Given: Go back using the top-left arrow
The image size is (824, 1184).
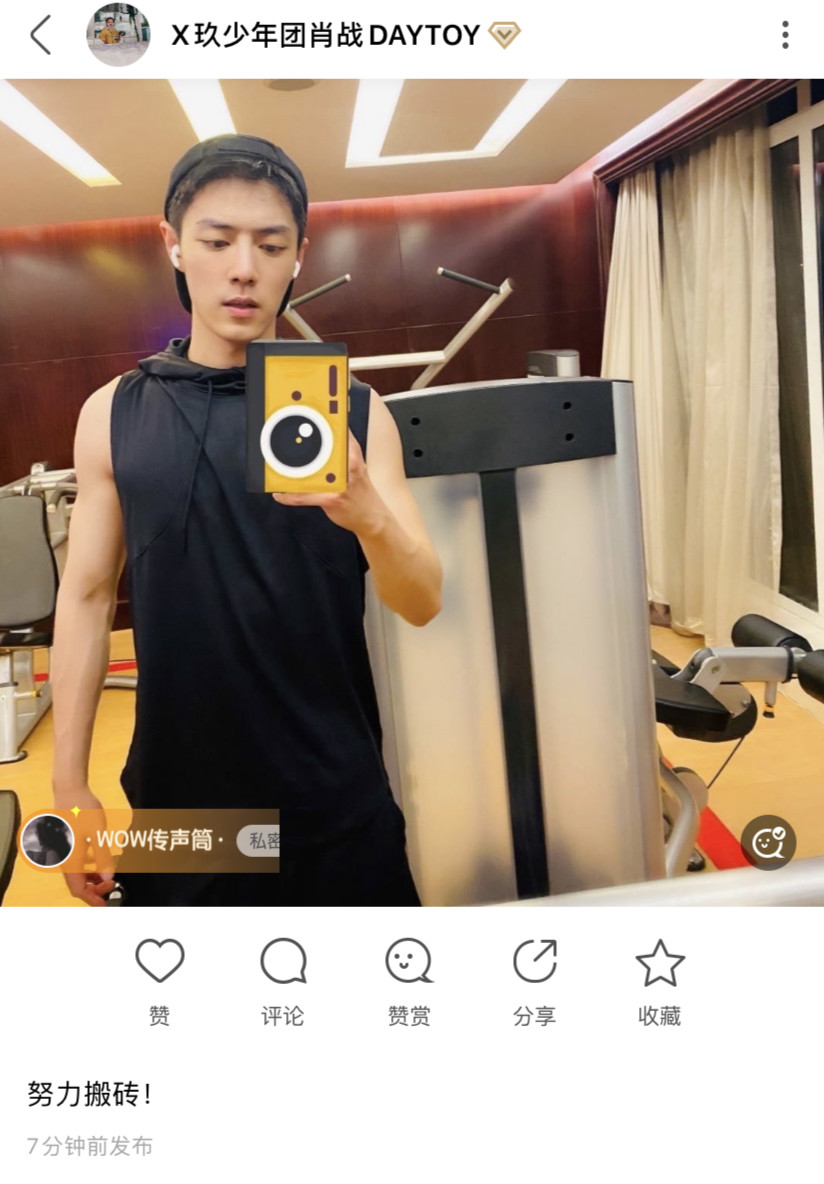Looking at the screenshot, I should (40, 35).
